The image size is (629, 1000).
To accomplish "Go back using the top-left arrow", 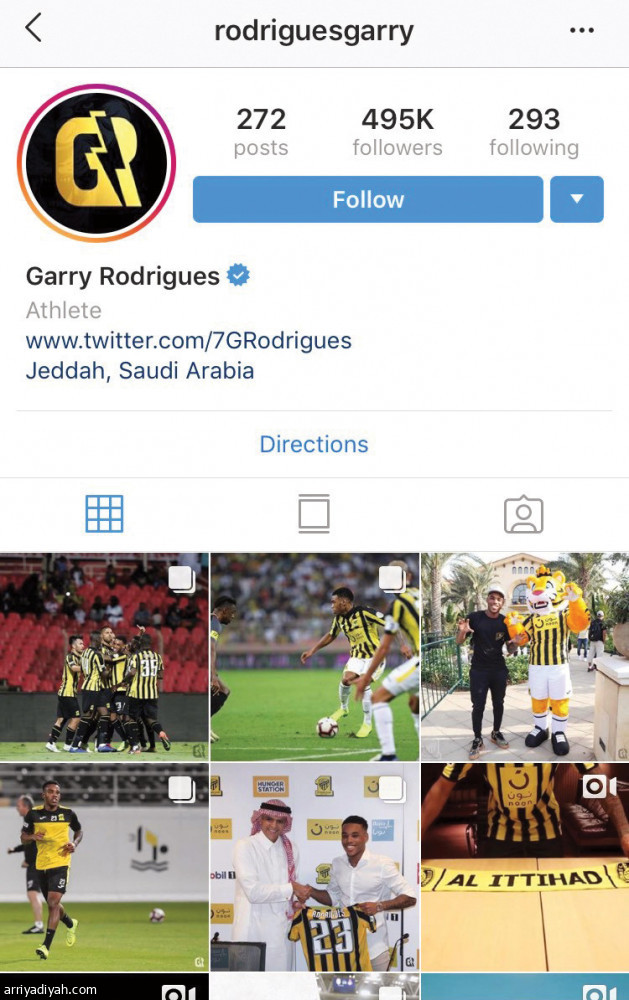I will click(x=33, y=28).
